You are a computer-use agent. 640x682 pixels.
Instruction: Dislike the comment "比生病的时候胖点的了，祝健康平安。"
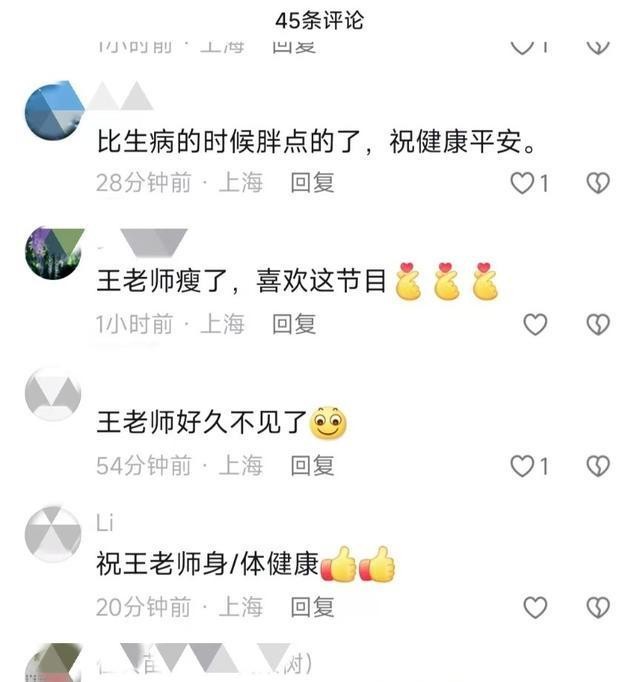coord(597,183)
